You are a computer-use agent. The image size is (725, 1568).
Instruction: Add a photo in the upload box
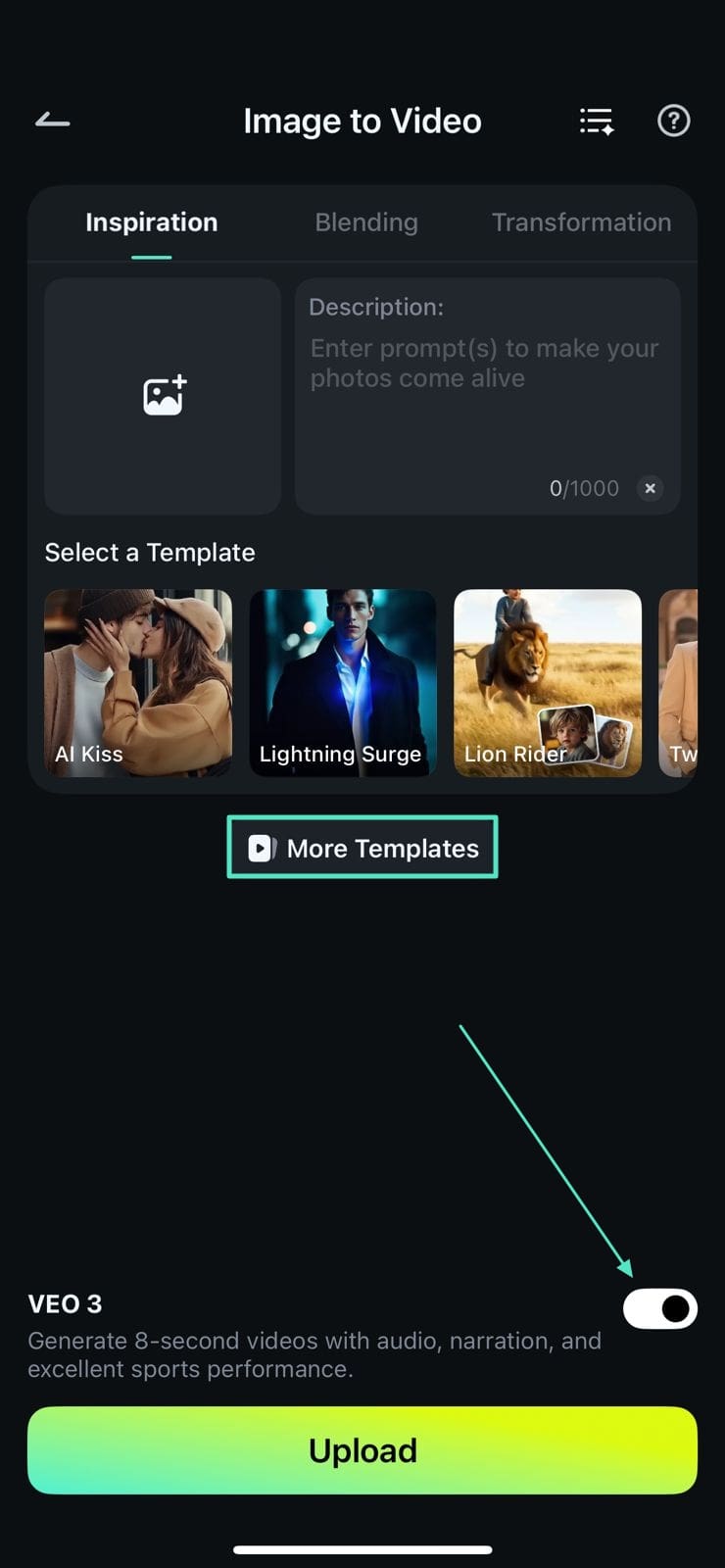click(163, 396)
